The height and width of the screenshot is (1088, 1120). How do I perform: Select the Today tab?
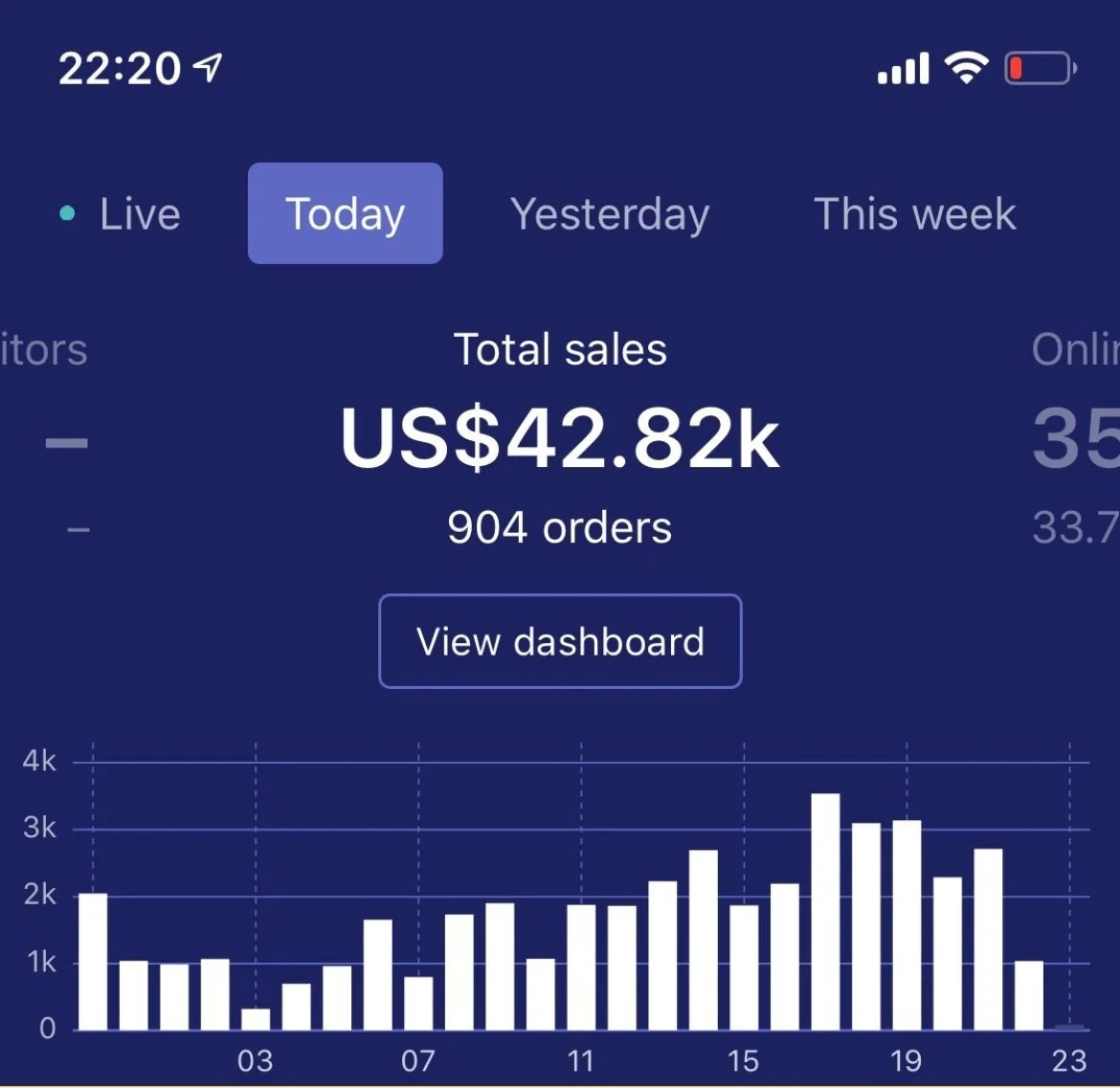click(x=345, y=213)
